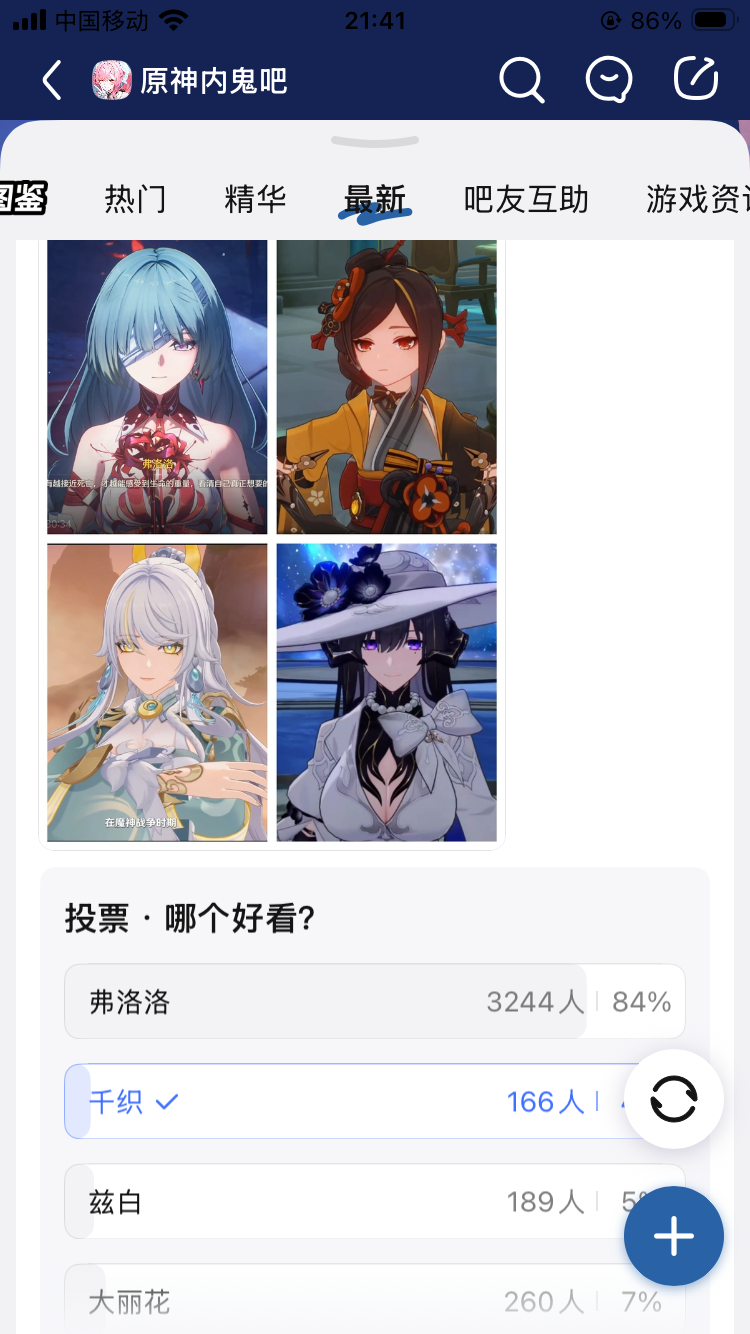This screenshot has height=1334, width=750.
Task: Open search in the forum header
Action: click(x=520, y=80)
